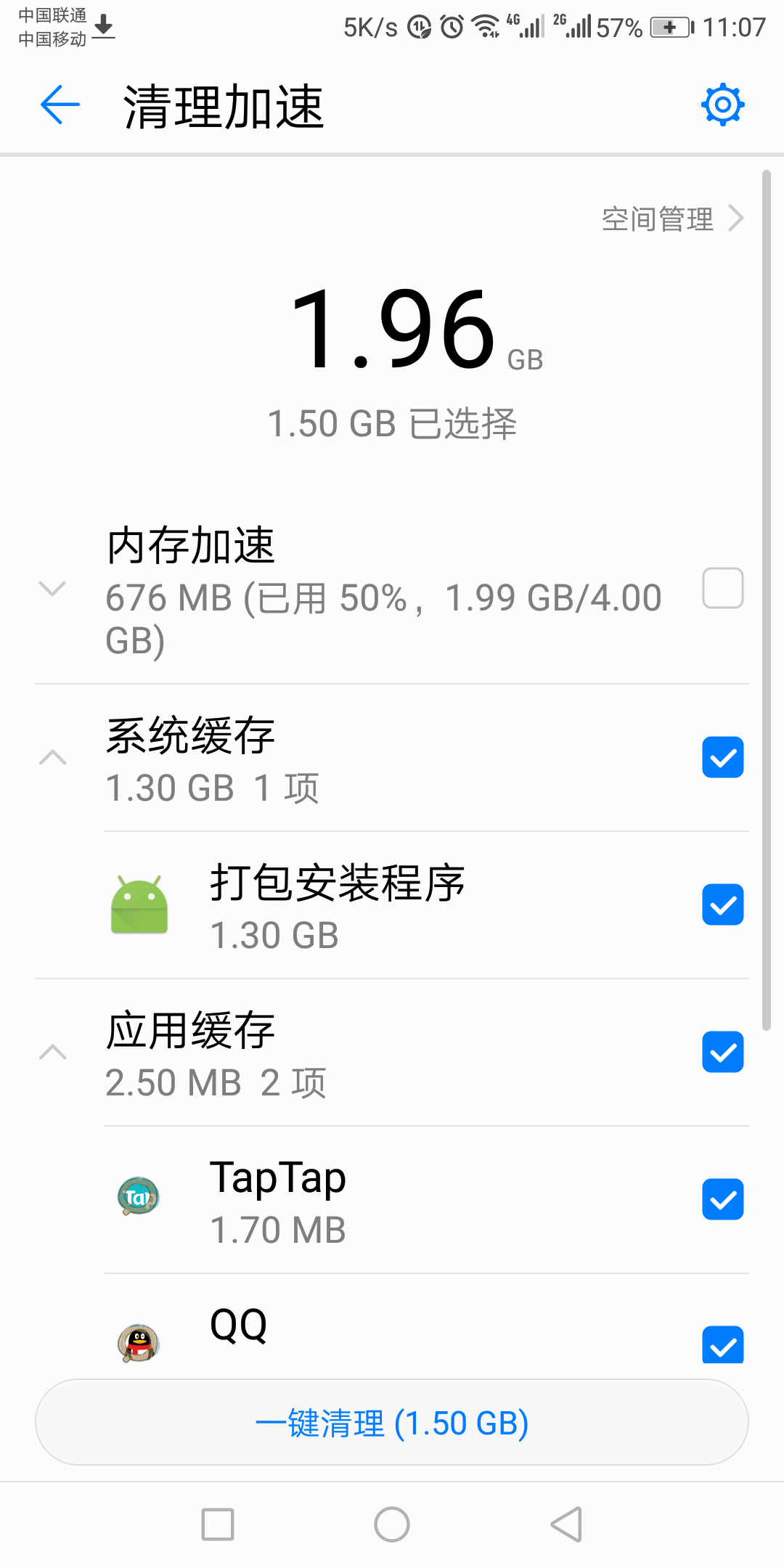Open the settings gear icon

722,105
